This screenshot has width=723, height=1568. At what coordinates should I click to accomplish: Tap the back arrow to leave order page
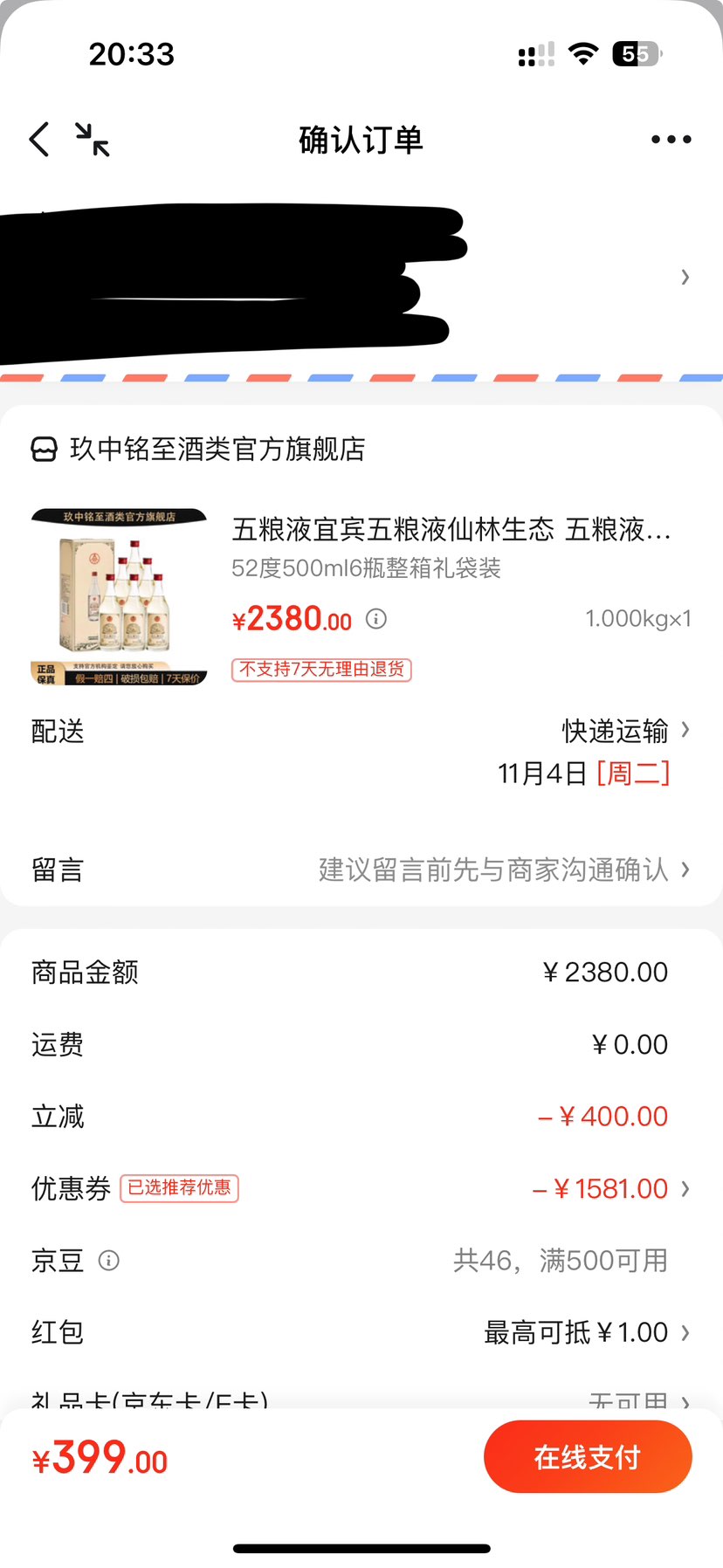click(37, 138)
